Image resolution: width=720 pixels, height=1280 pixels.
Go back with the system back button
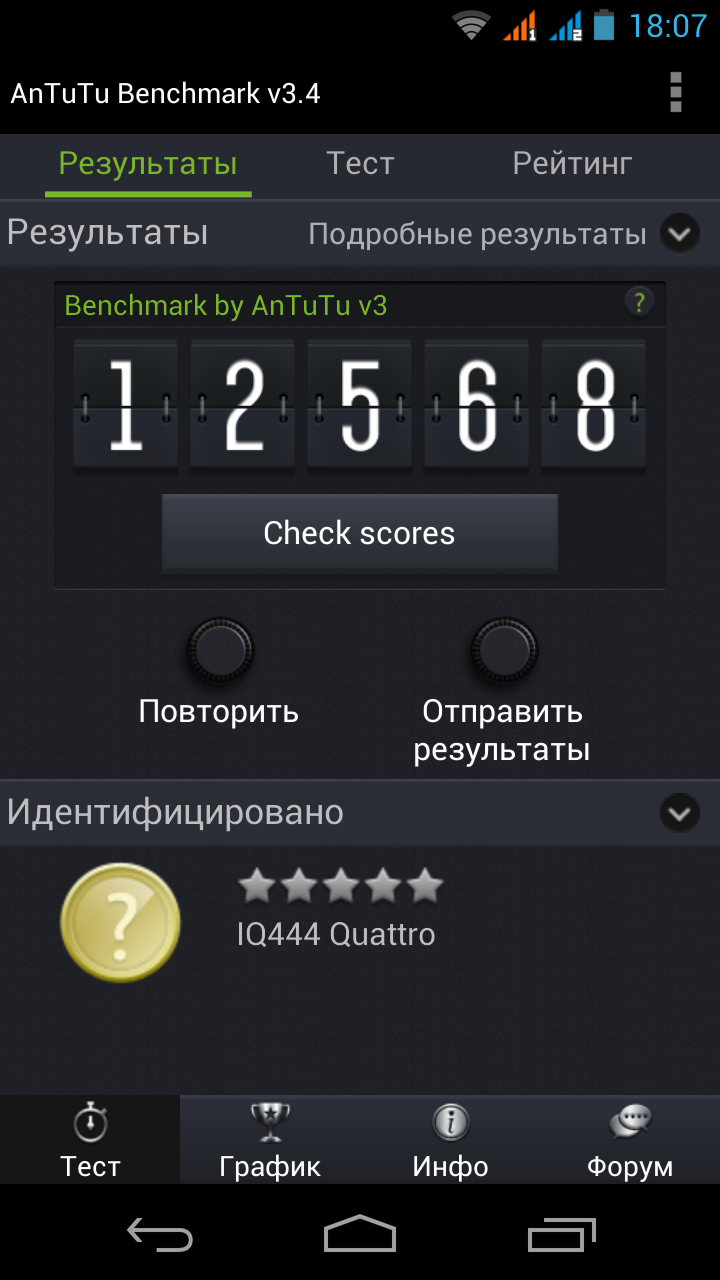pos(160,1234)
